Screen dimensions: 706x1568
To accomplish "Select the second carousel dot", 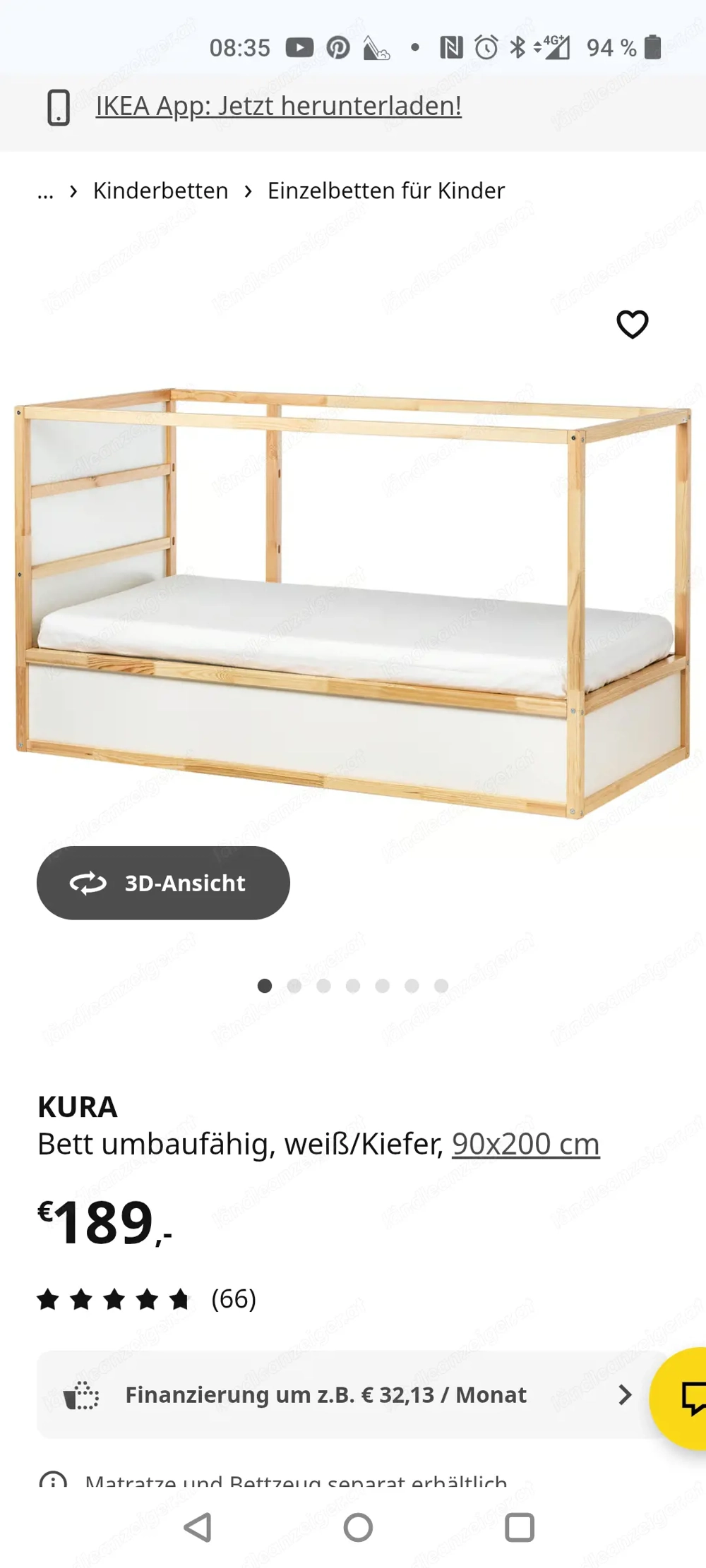I will (295, 986).
